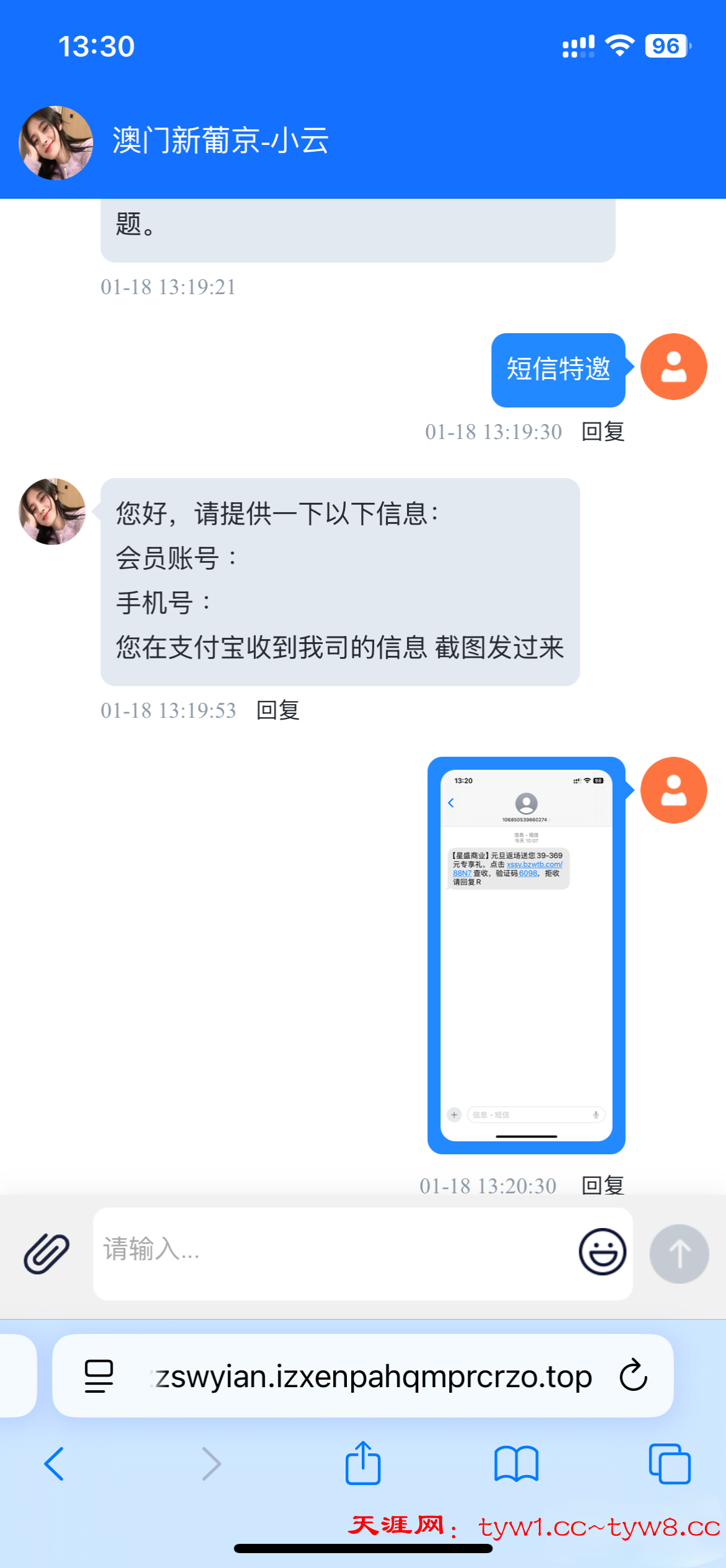
Task: Open the browser tabs overview
Action: (669, 1464)
